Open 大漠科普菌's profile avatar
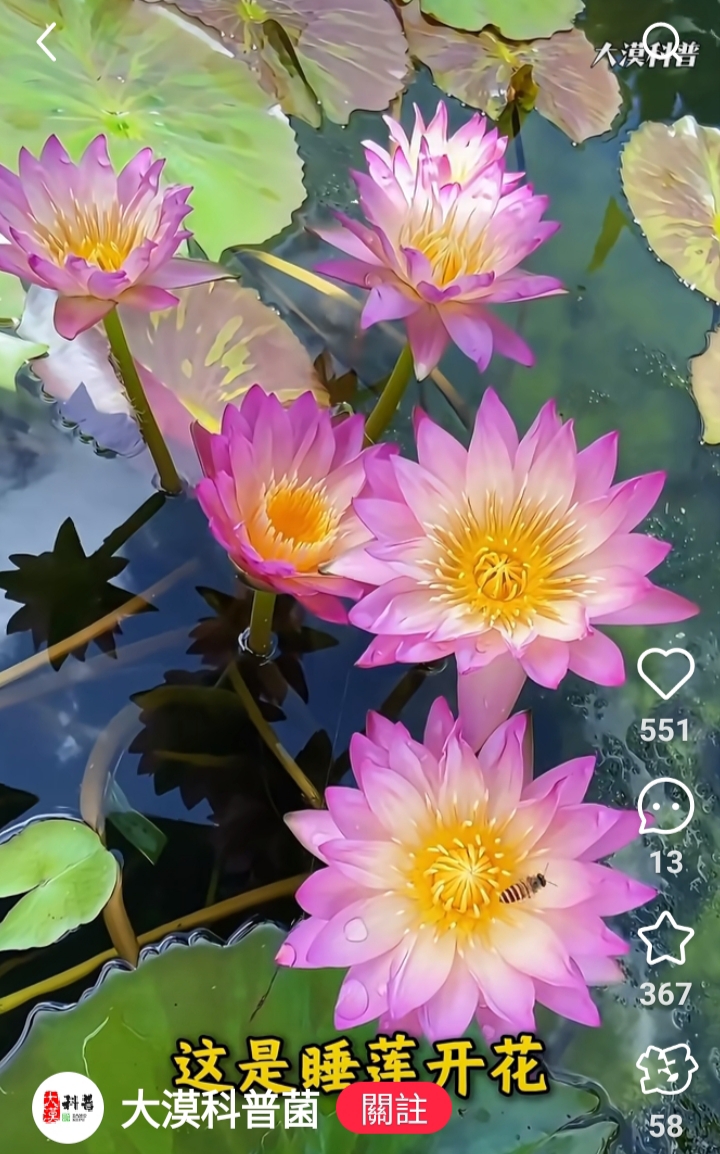The height and width of the screenshot is (1154, 720). (68, 1108)
